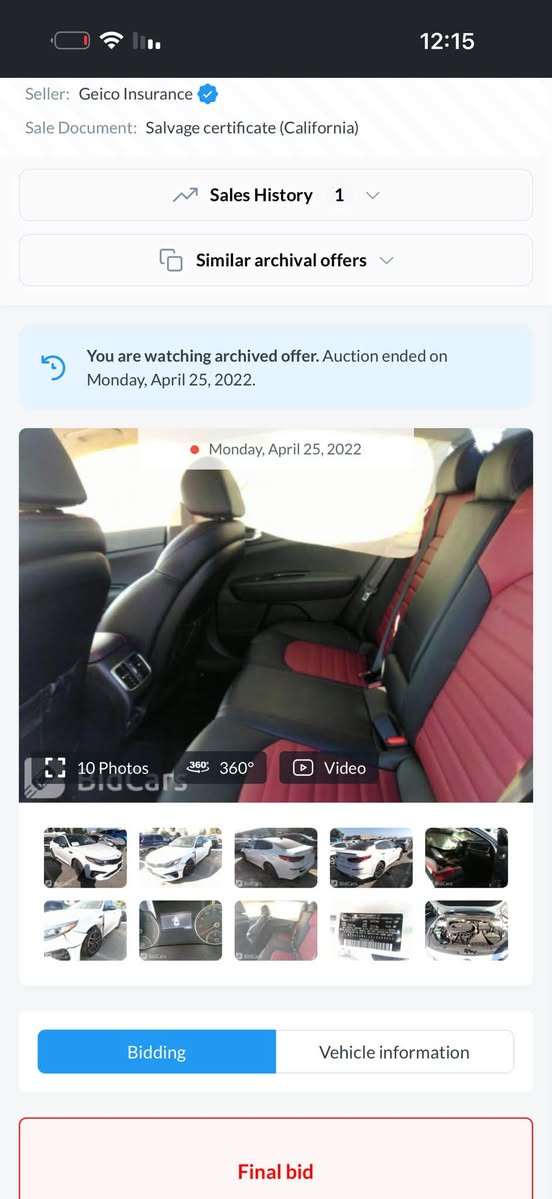View the front seat interior thumbnail

pyautogui.click(x=466, y=858)
